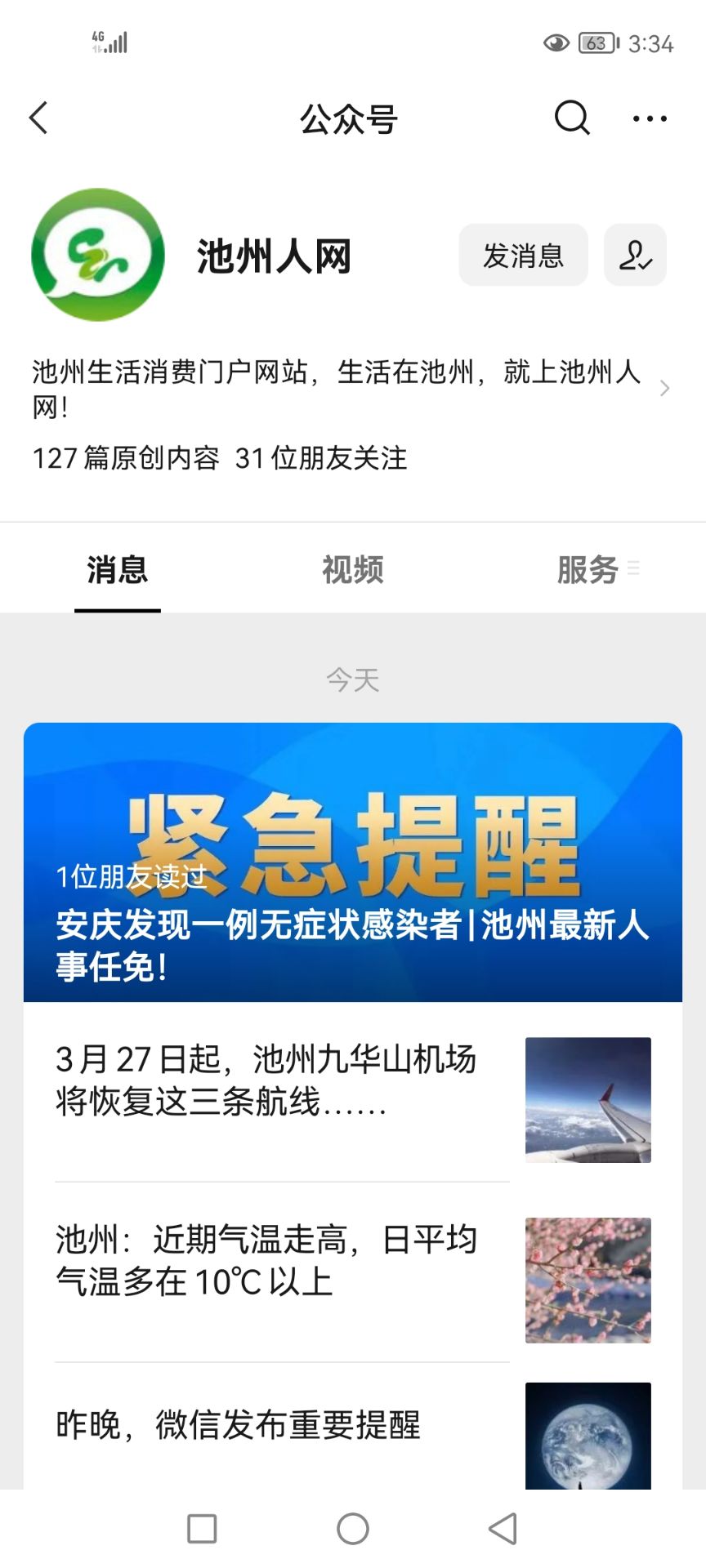The image size is (706, 1568).
Task: Switch to the 消息 tab
Action: 118,570
